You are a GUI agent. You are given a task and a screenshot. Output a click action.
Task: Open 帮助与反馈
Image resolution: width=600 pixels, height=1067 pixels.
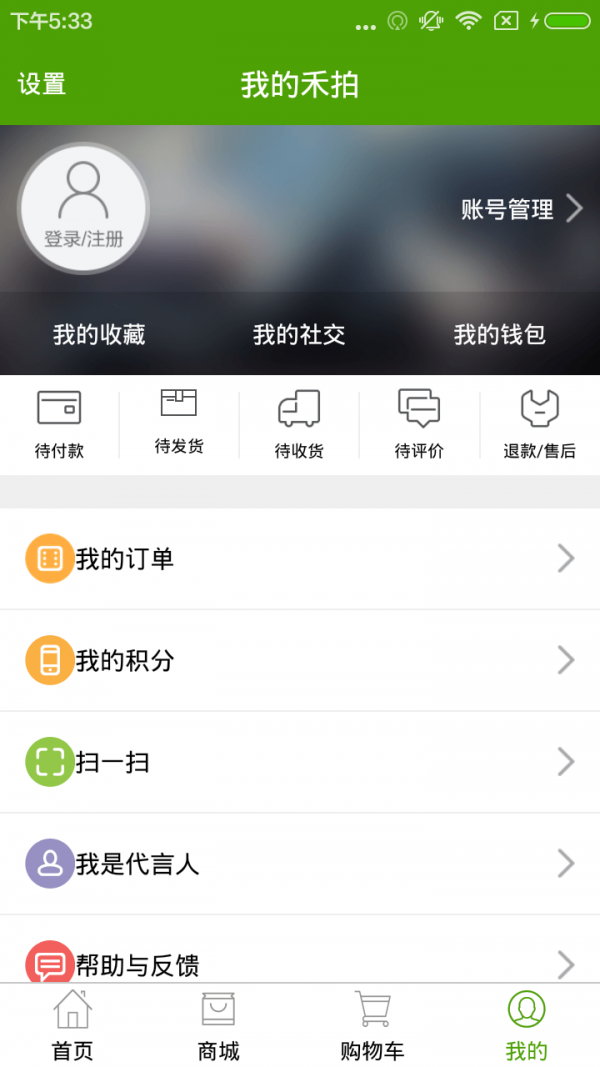pyautogui.click(x=300, y=962)
